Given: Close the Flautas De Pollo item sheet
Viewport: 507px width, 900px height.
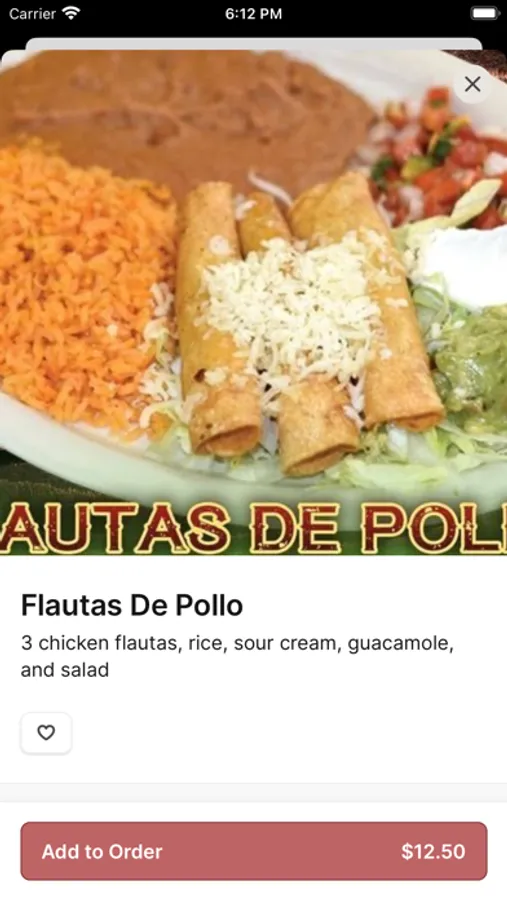Looking at the screenshot, I should (472, 84).
